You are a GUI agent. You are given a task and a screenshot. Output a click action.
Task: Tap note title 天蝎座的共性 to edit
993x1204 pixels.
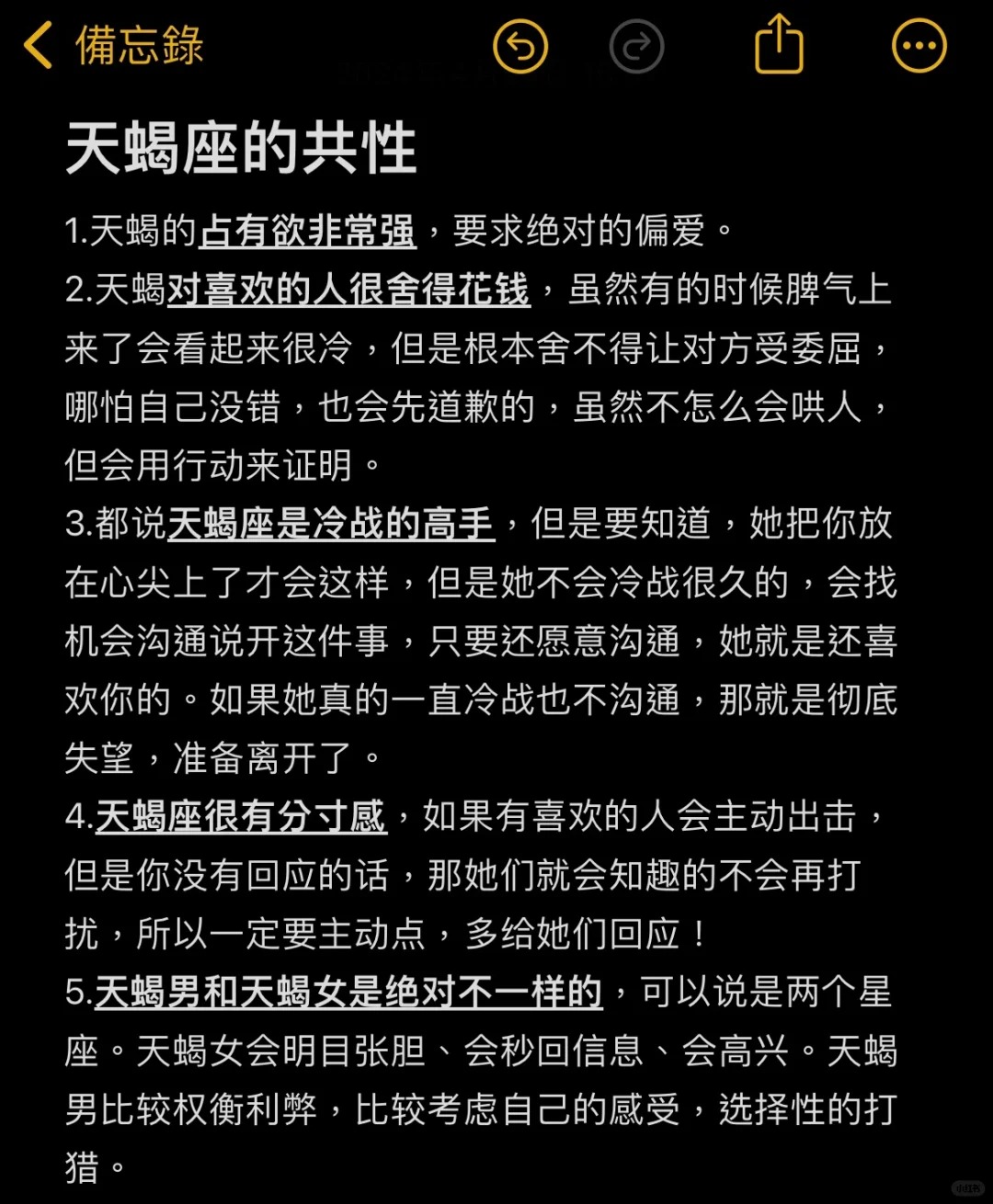tap(242, 142)
